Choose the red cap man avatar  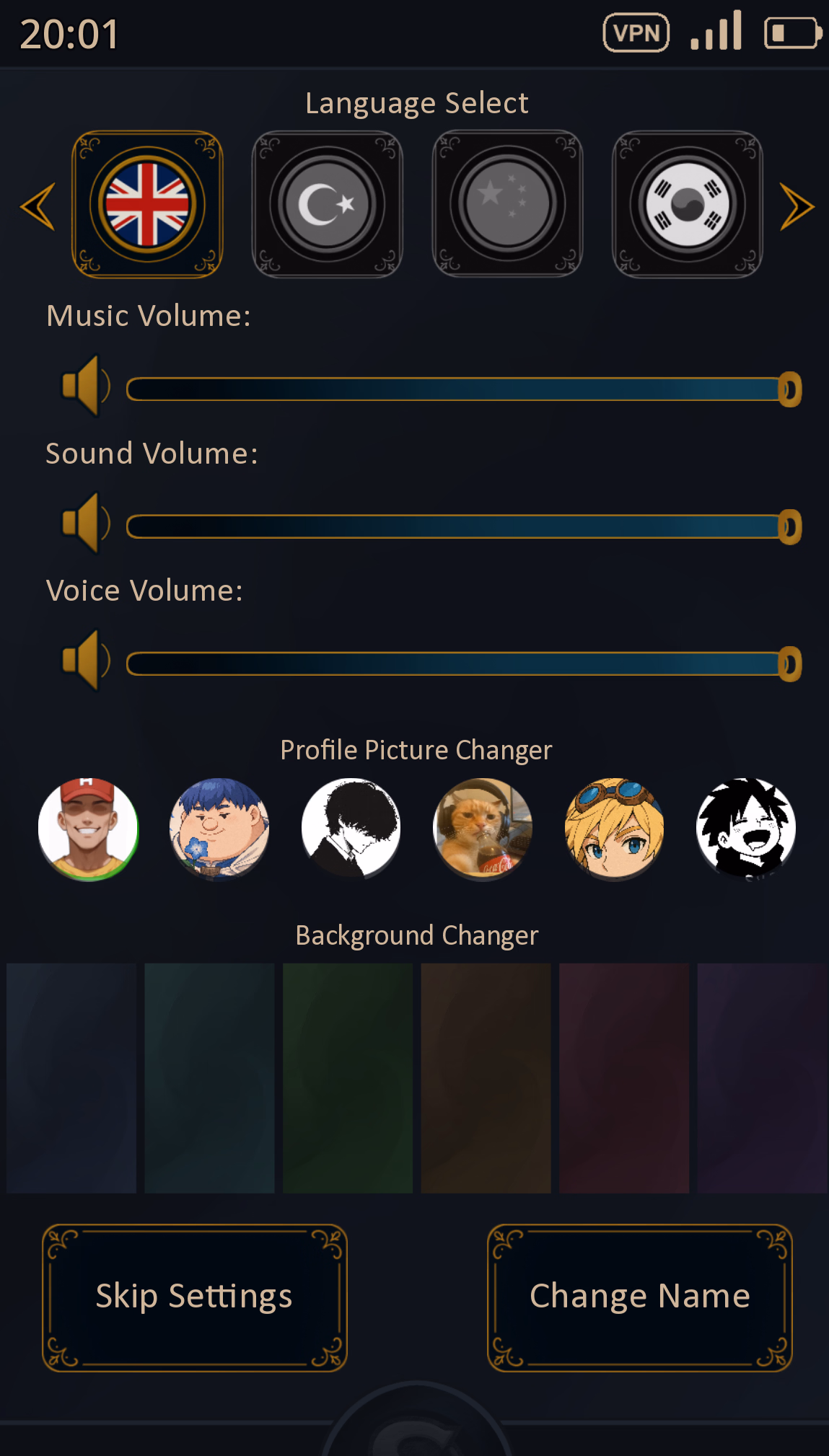tap(88, 829)
